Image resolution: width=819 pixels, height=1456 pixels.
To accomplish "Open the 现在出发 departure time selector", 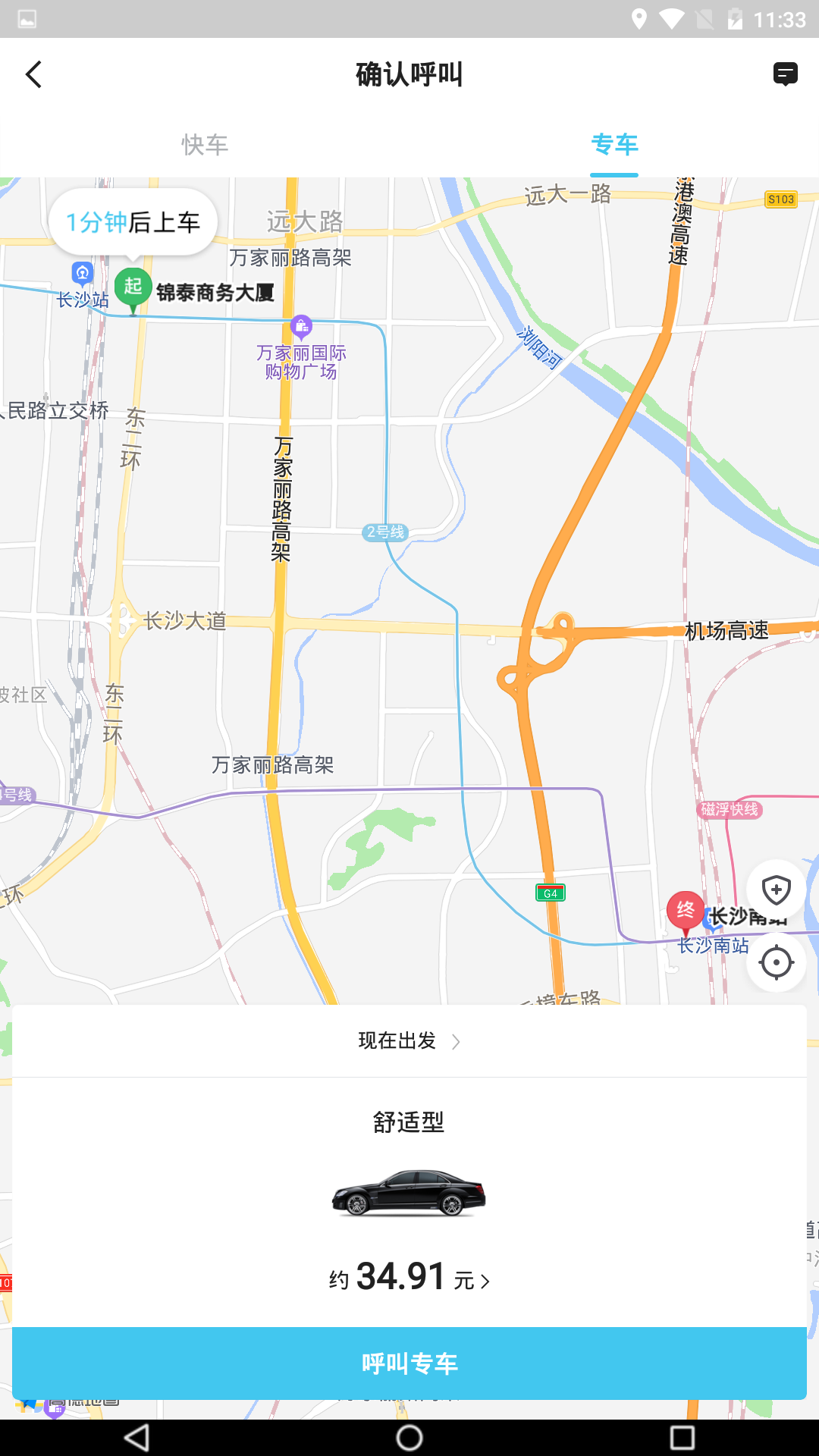I will [x=397, y=1040].
